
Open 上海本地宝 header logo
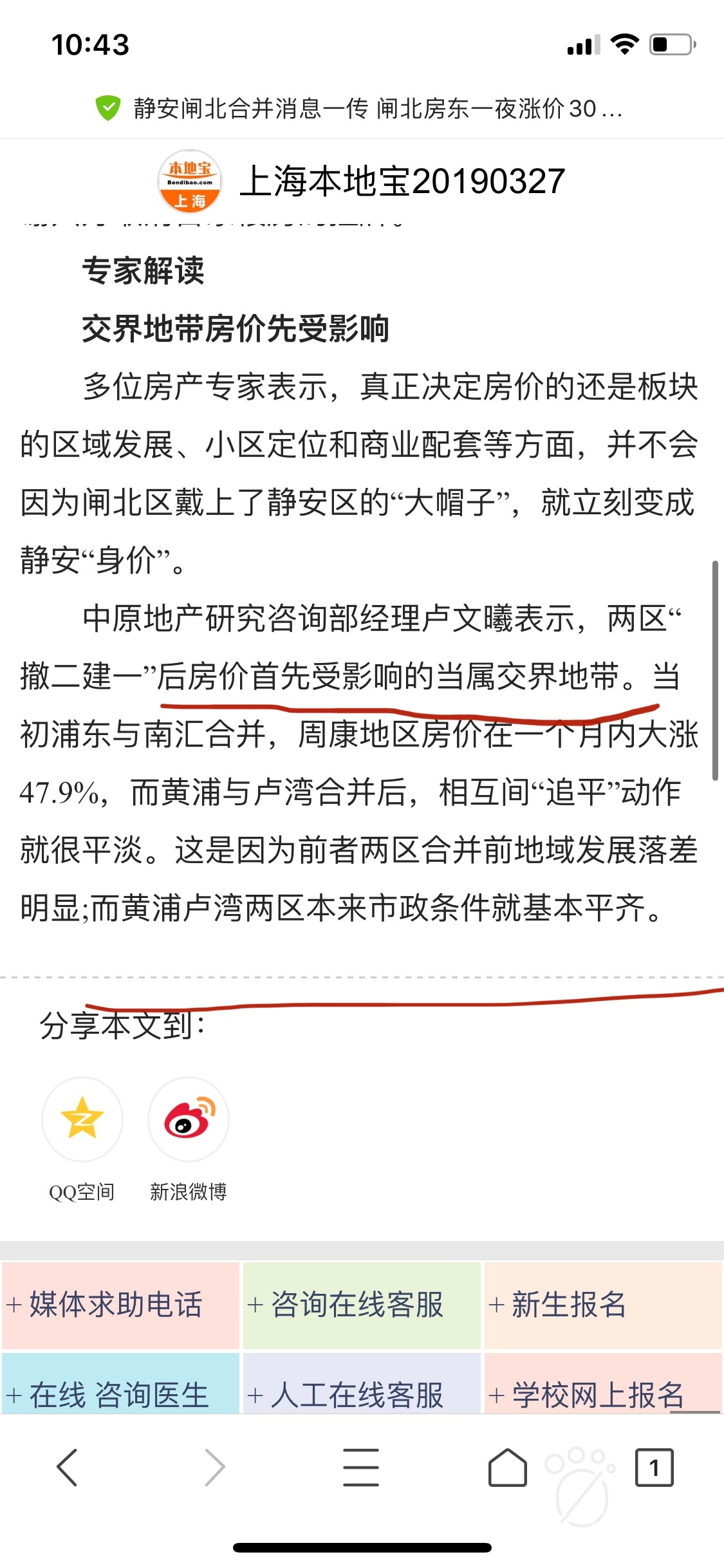click(190, 182)
